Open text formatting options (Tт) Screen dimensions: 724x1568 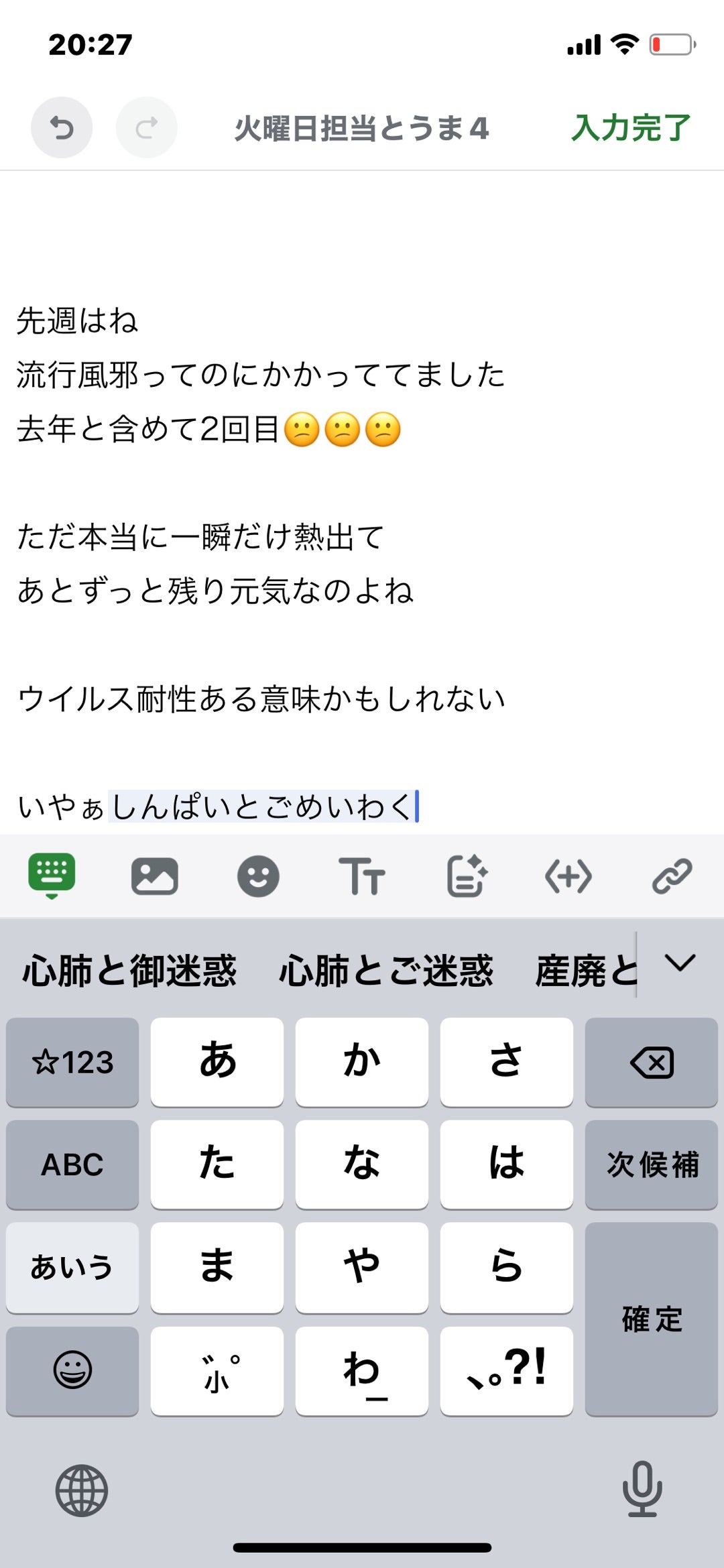pyautogui.click(x=361, y=876)
